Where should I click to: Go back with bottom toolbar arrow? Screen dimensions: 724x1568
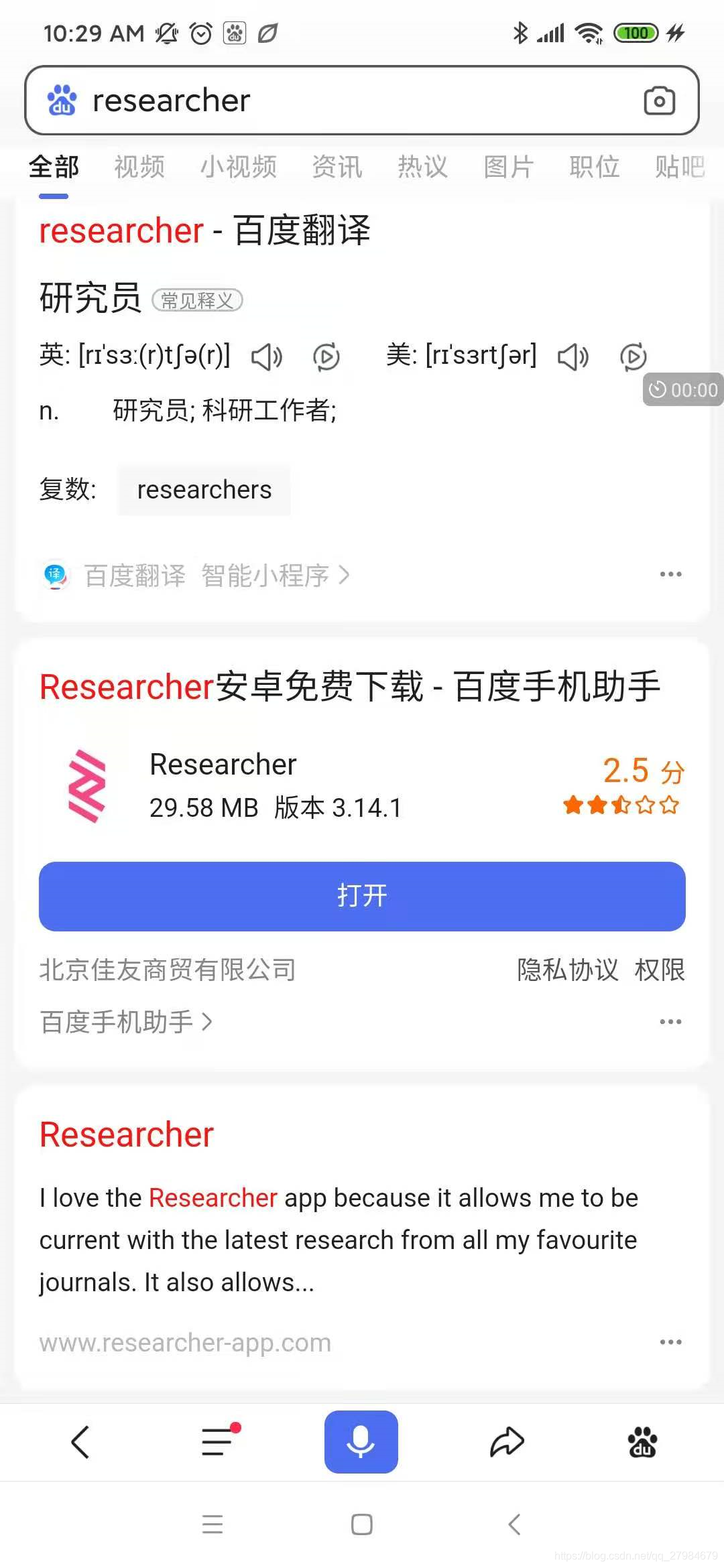pyautogui.click(x=80, y=1442)
